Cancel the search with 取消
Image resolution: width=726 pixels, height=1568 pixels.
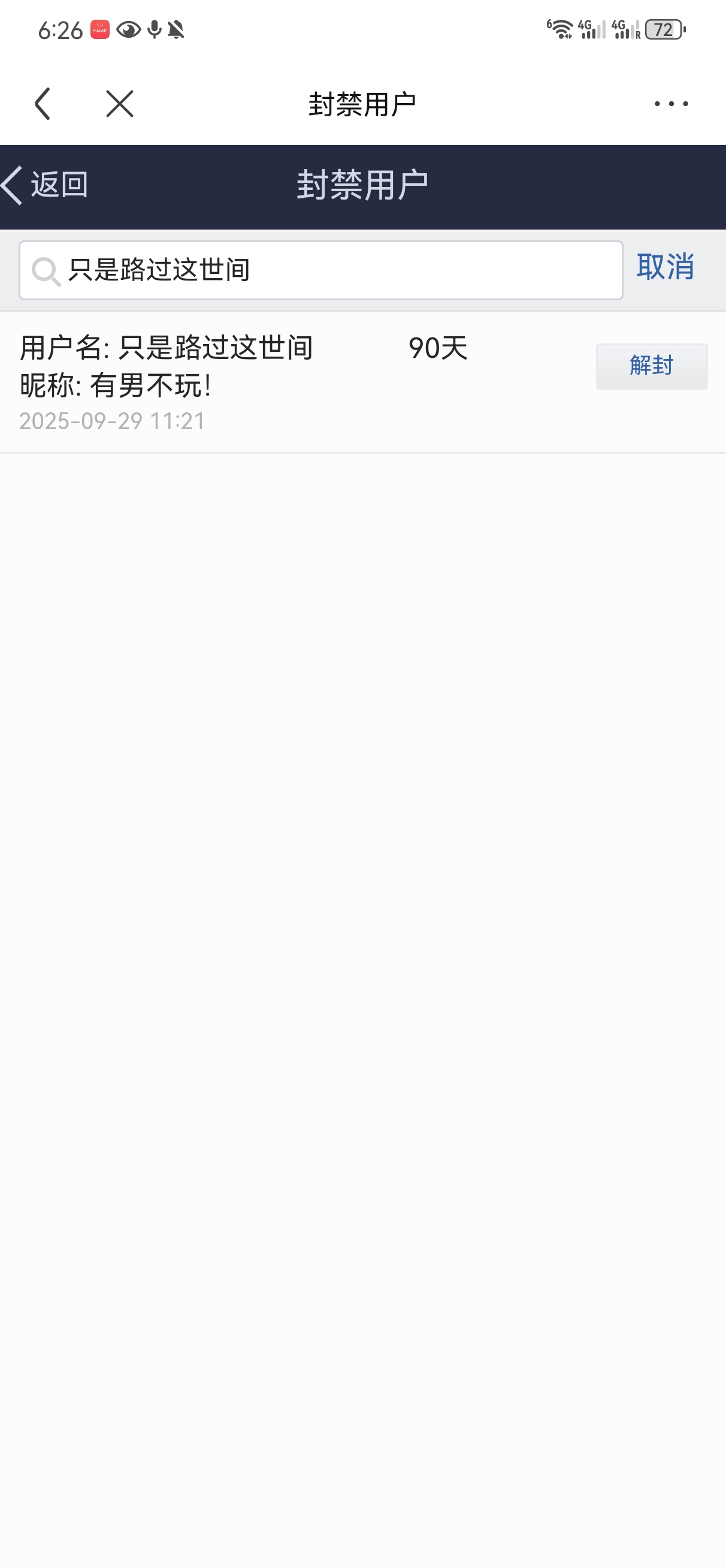click(x=665, y=267)
